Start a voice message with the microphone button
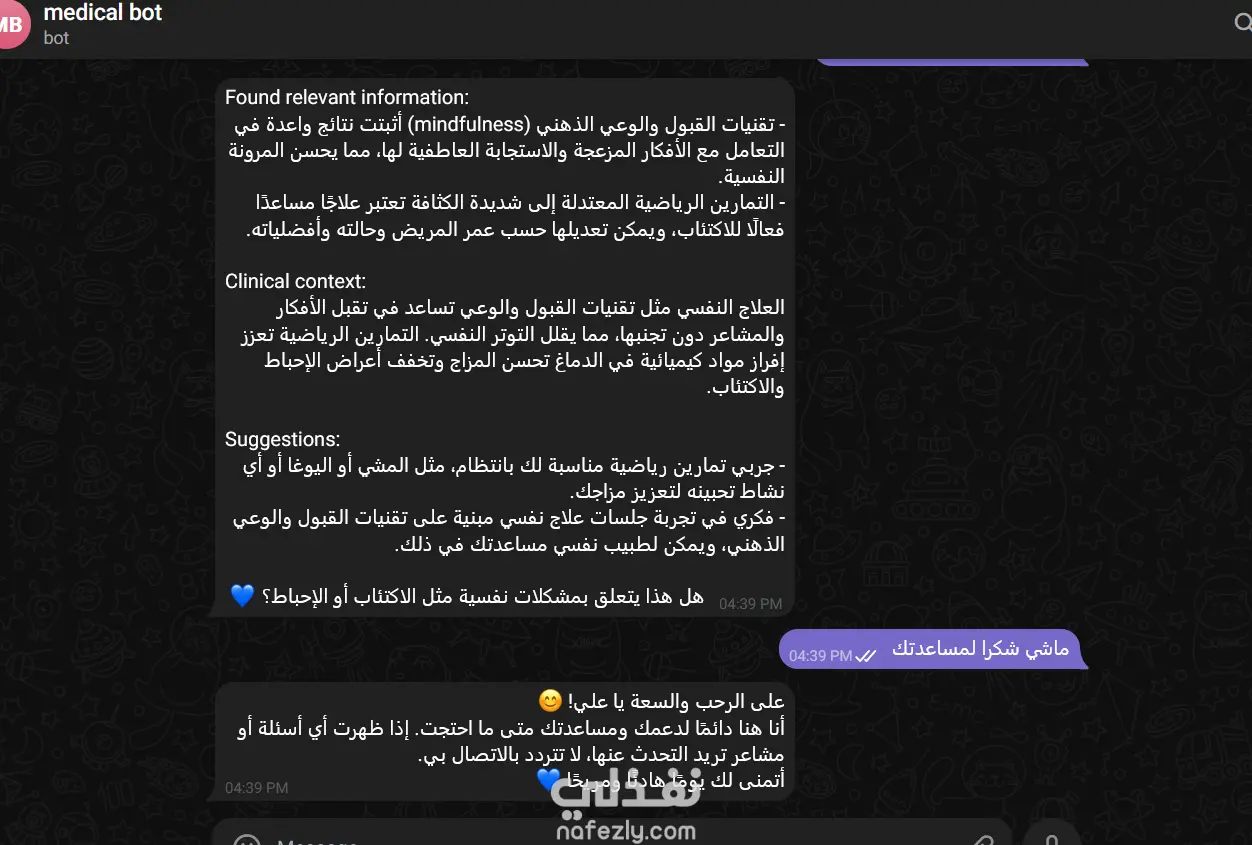Viewport: 1252px width, 845px height. (x=1051, y=838)
